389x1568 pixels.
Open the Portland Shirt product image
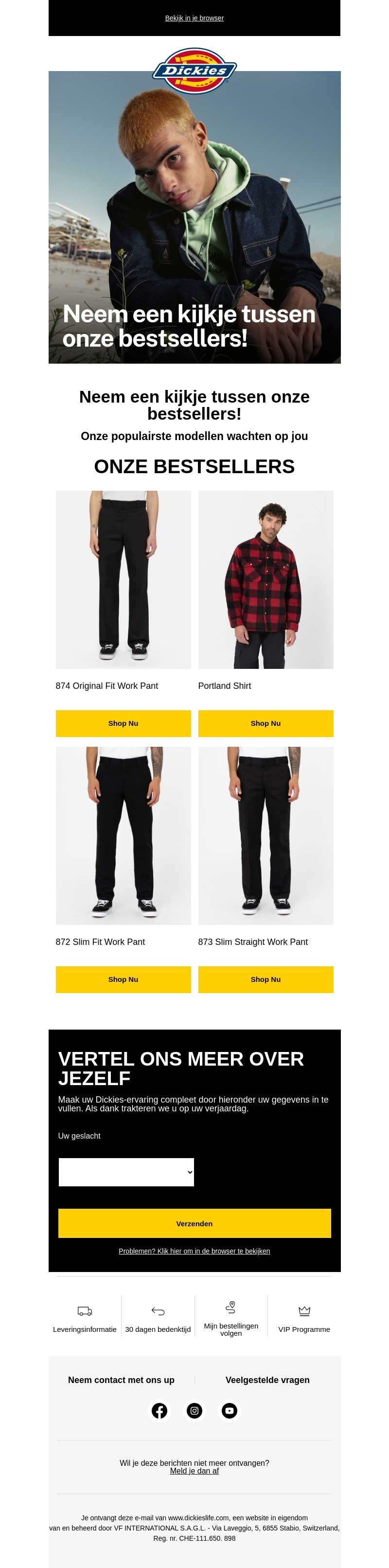click(265, 579)
